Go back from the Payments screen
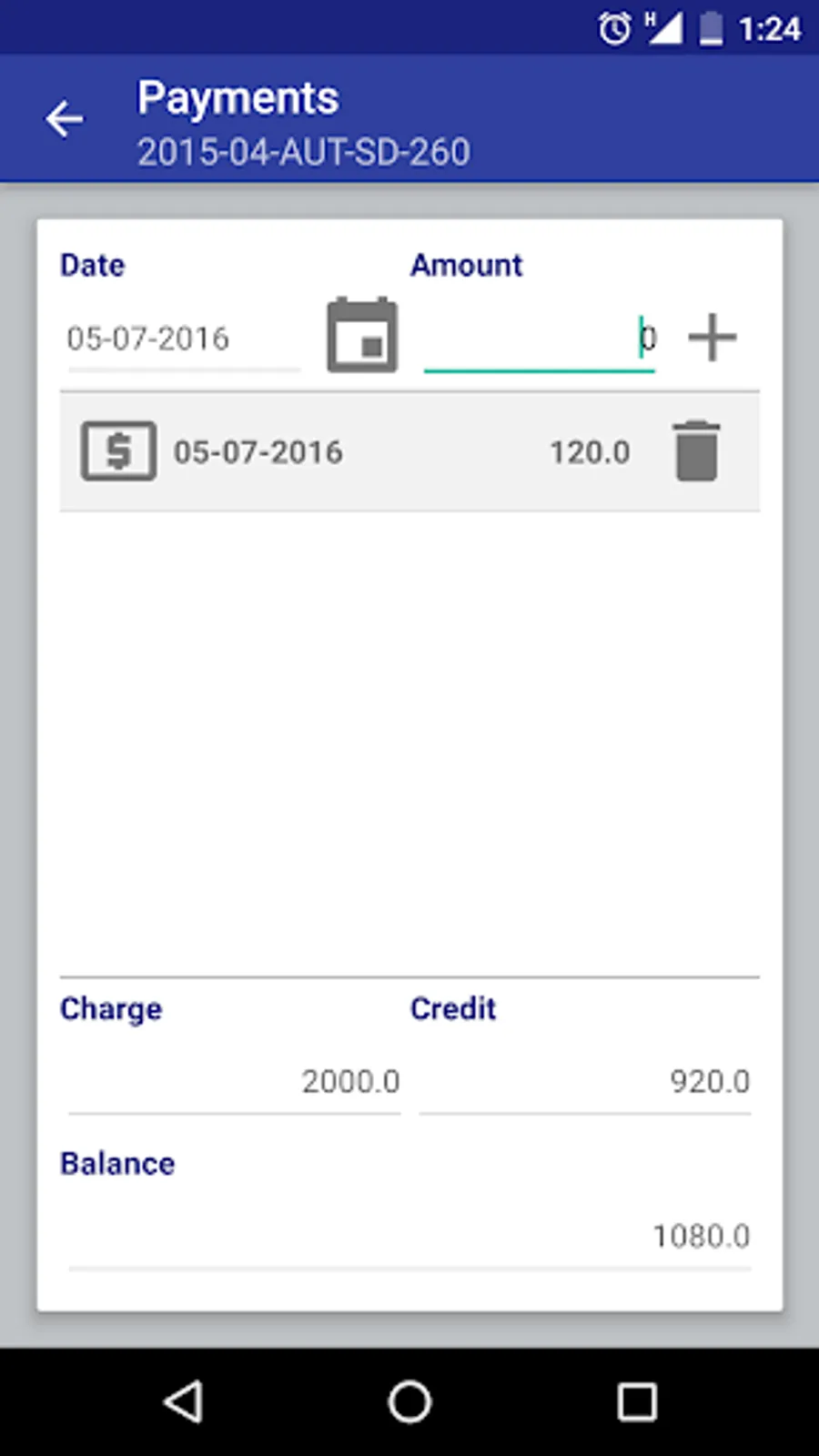This screenshot has width=819, height=1456. 65,119
